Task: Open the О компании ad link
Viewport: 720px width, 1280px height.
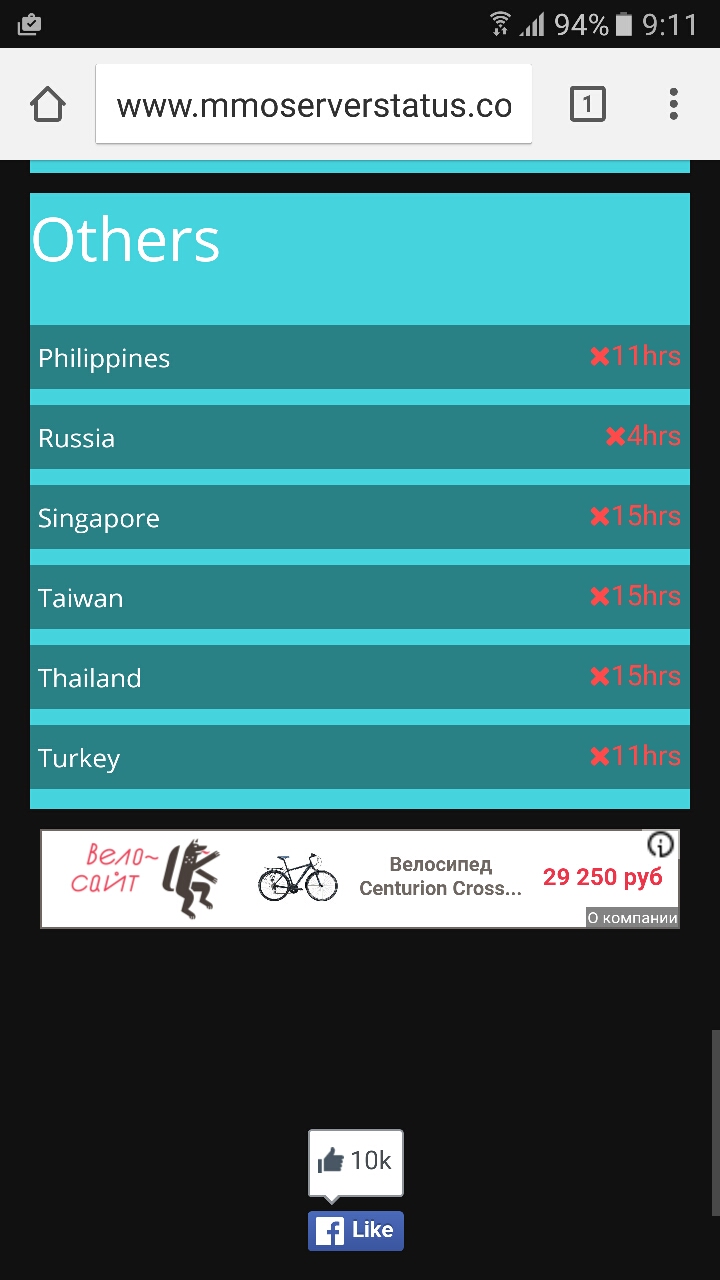Action: pos(632,918)
